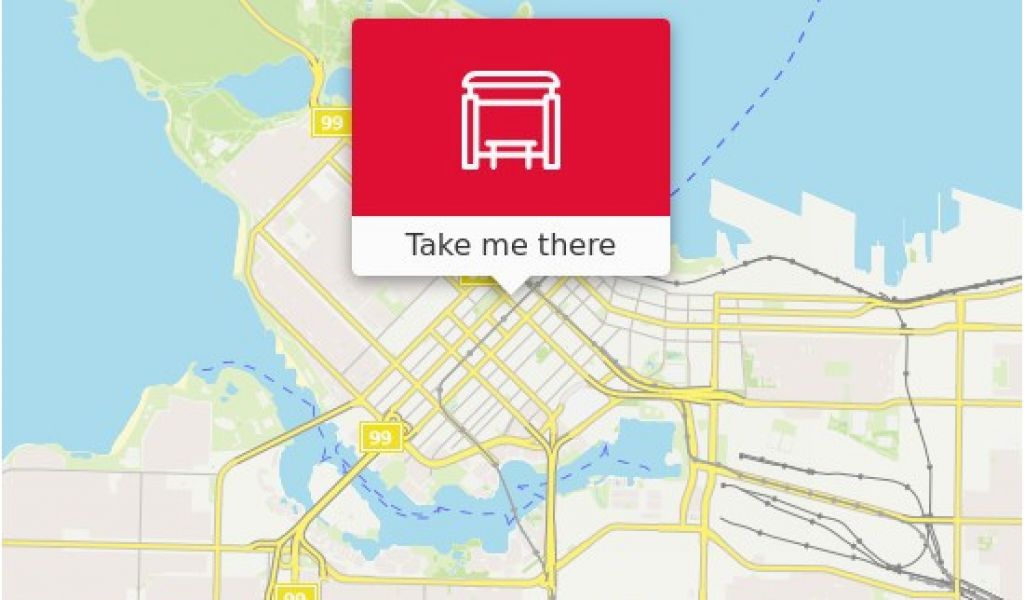1024x600 pixels.
Task: Open the bus stop popup card
Action: tap(510, 118)
